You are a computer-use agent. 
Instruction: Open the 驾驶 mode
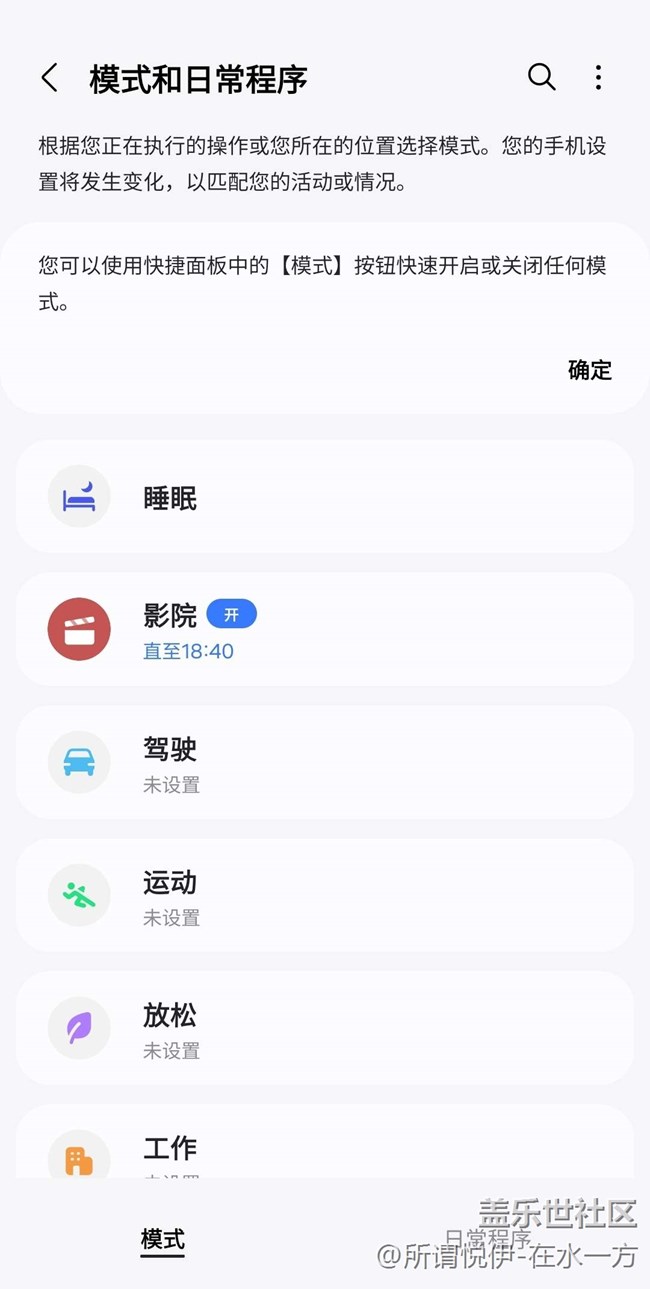(325, 762)
